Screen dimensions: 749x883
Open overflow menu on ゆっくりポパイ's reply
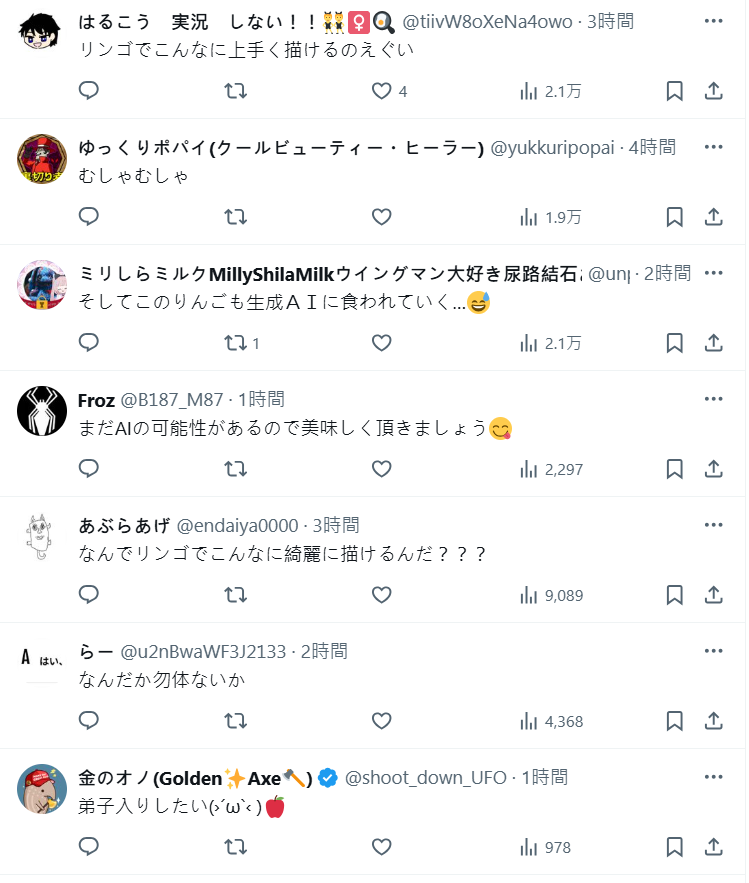coord(713,146)
